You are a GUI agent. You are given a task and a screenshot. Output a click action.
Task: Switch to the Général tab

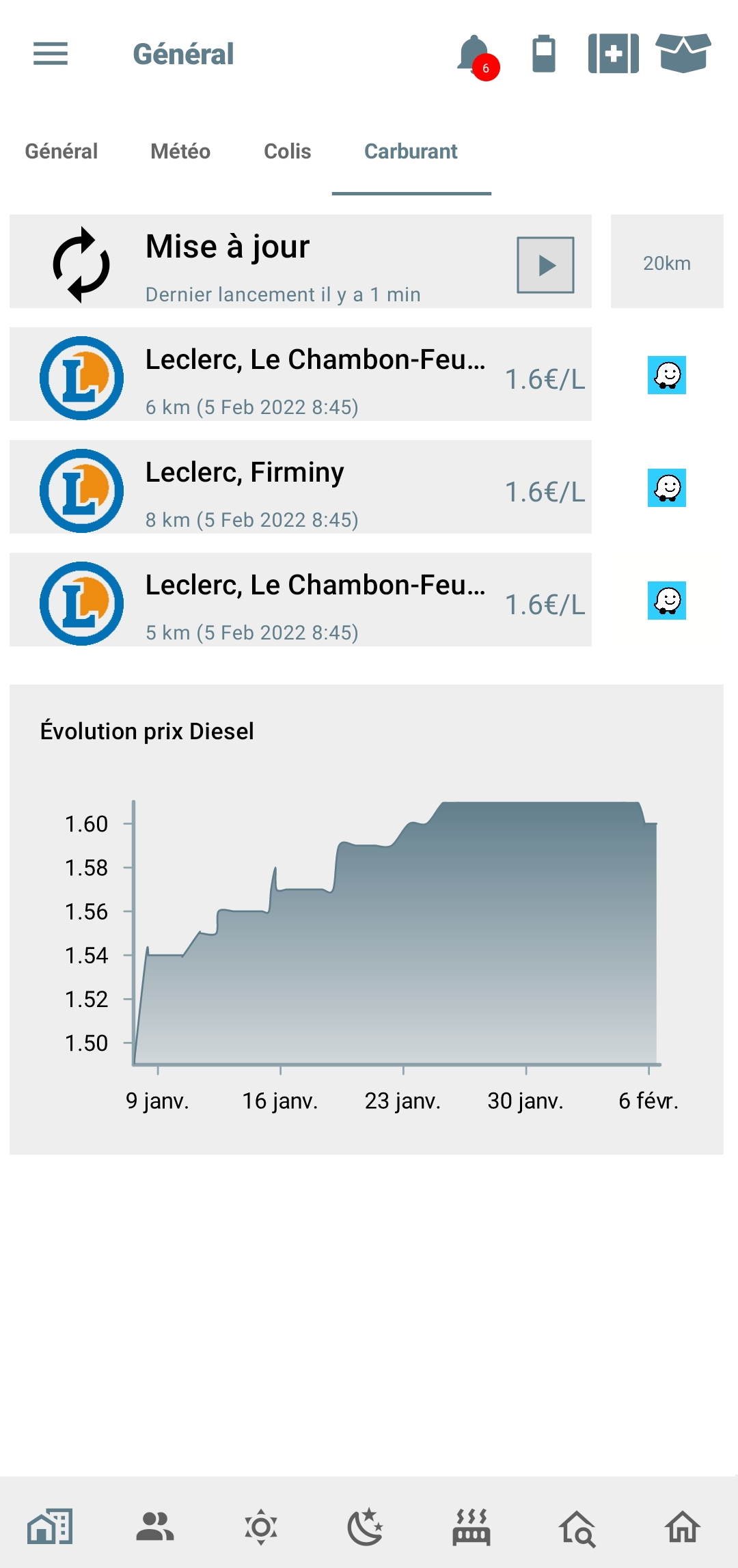point(61,151)
